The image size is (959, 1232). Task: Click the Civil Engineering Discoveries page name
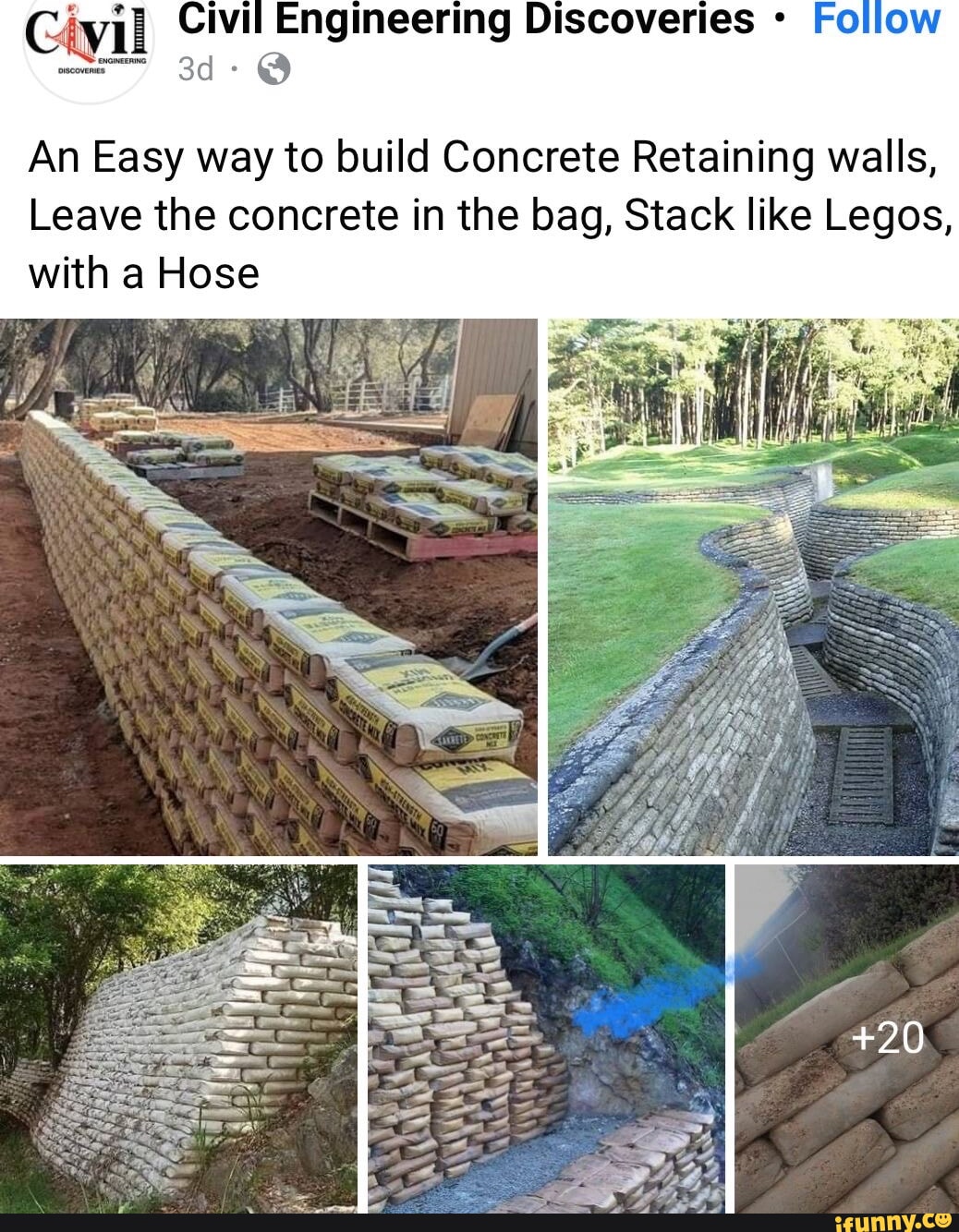pos(460,18)
